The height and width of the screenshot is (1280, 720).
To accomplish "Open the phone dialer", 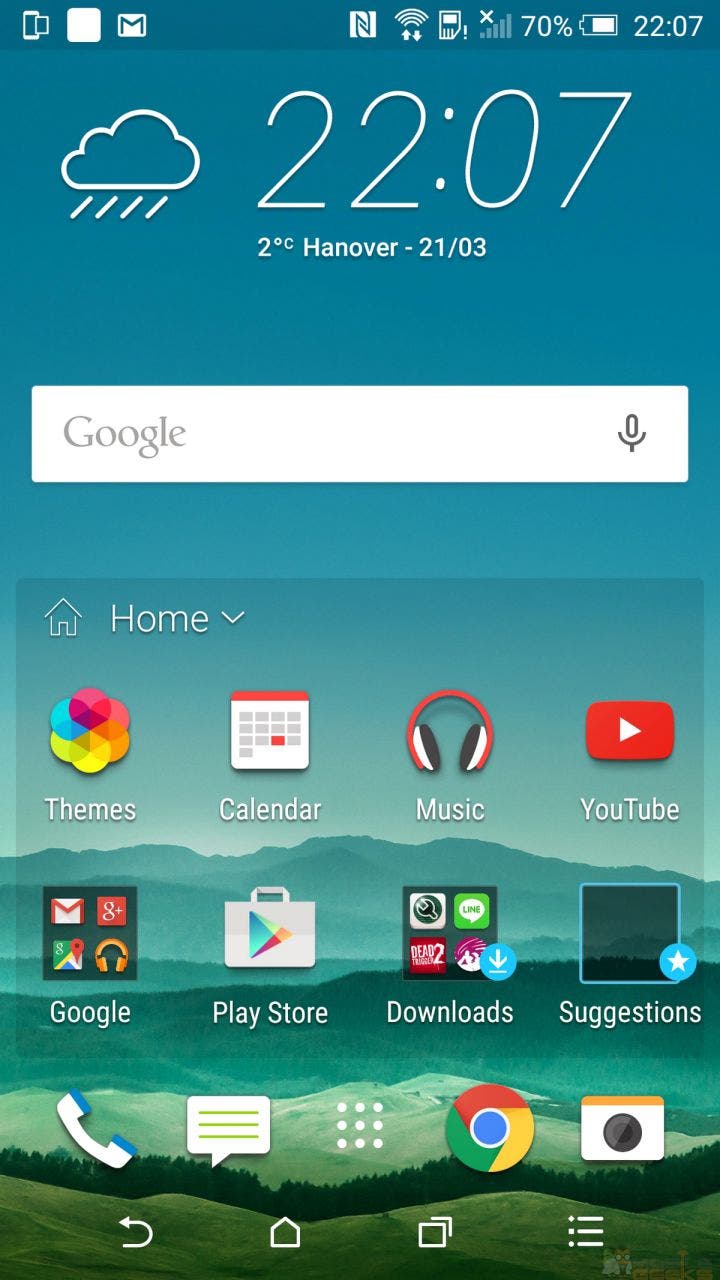I will (96, 1130).
